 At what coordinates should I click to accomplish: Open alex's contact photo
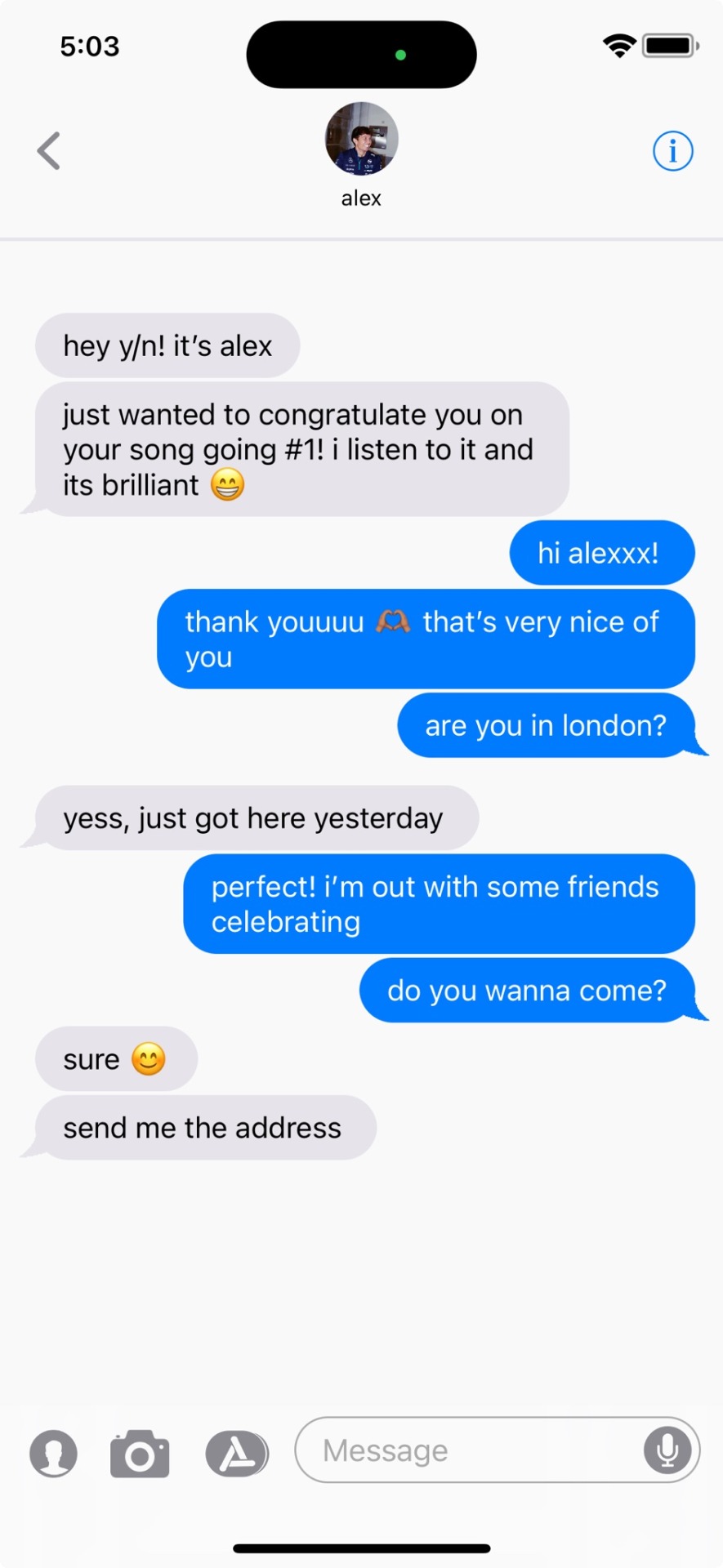tap(361, 139)
